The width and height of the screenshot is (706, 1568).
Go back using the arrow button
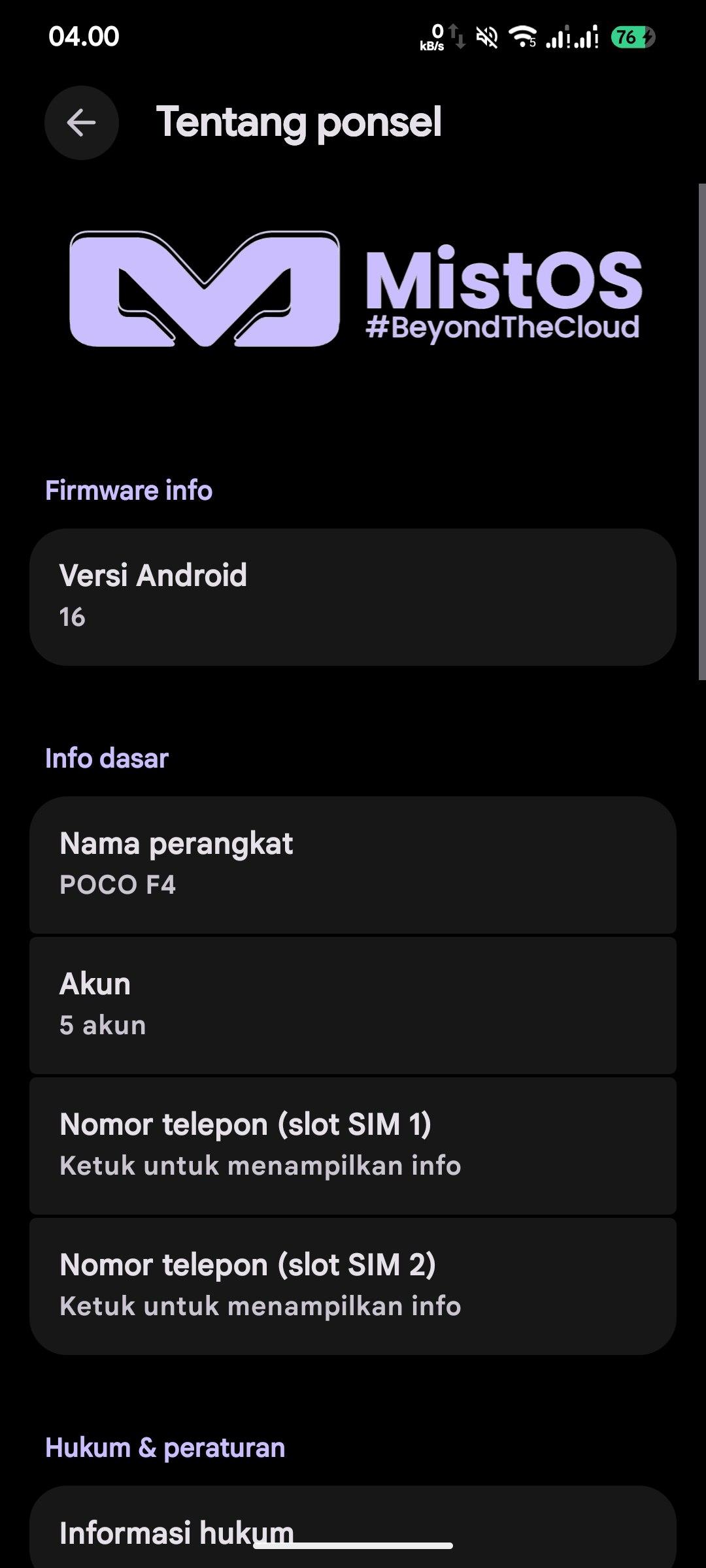(81, 123)
